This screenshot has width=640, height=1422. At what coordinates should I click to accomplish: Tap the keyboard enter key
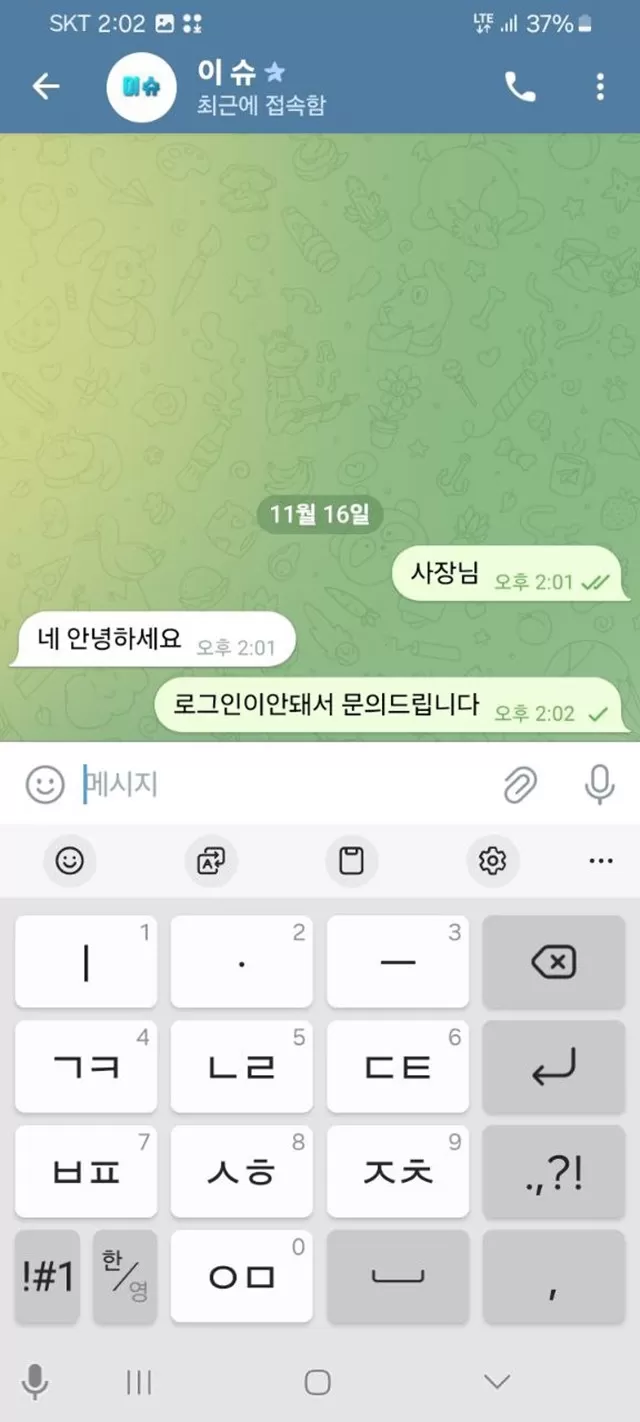553,1067
